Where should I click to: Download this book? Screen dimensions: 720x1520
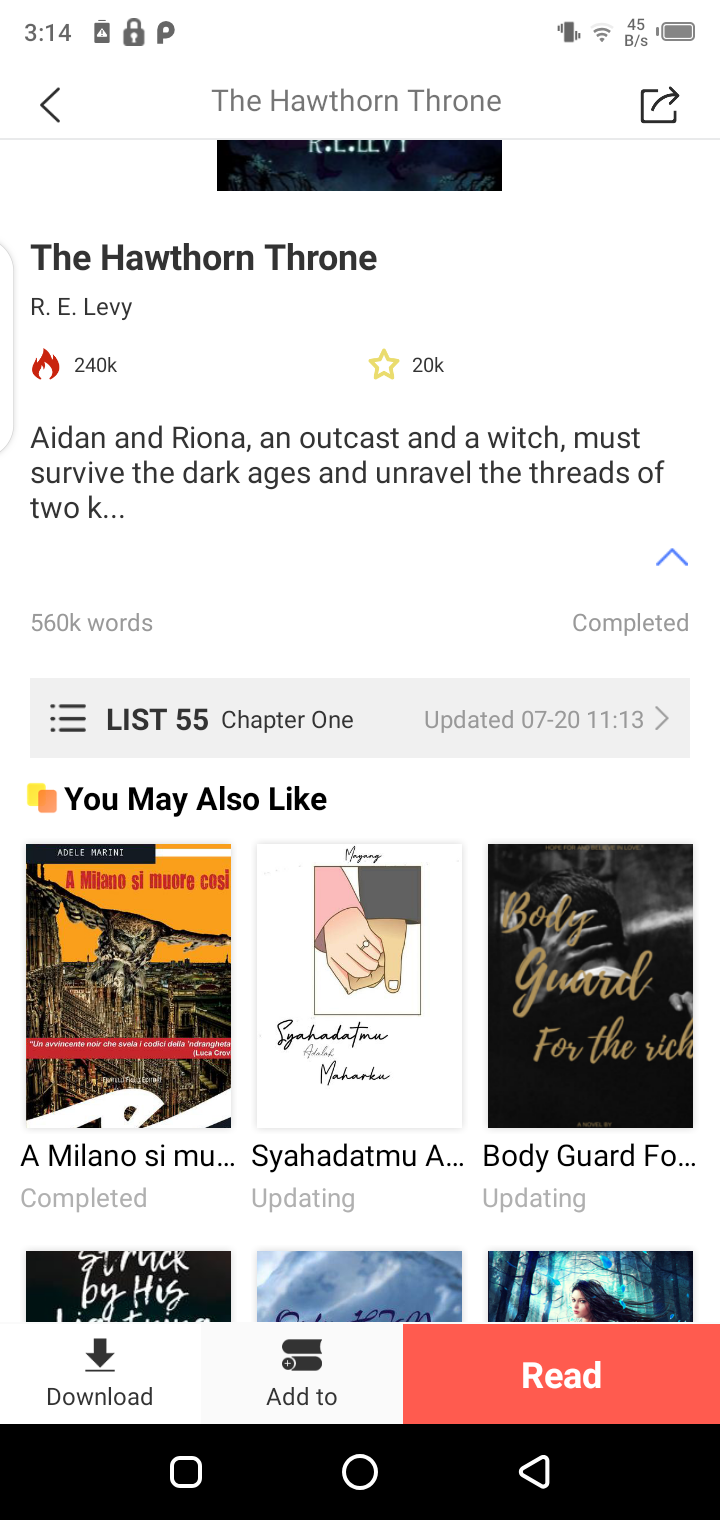100,1374
